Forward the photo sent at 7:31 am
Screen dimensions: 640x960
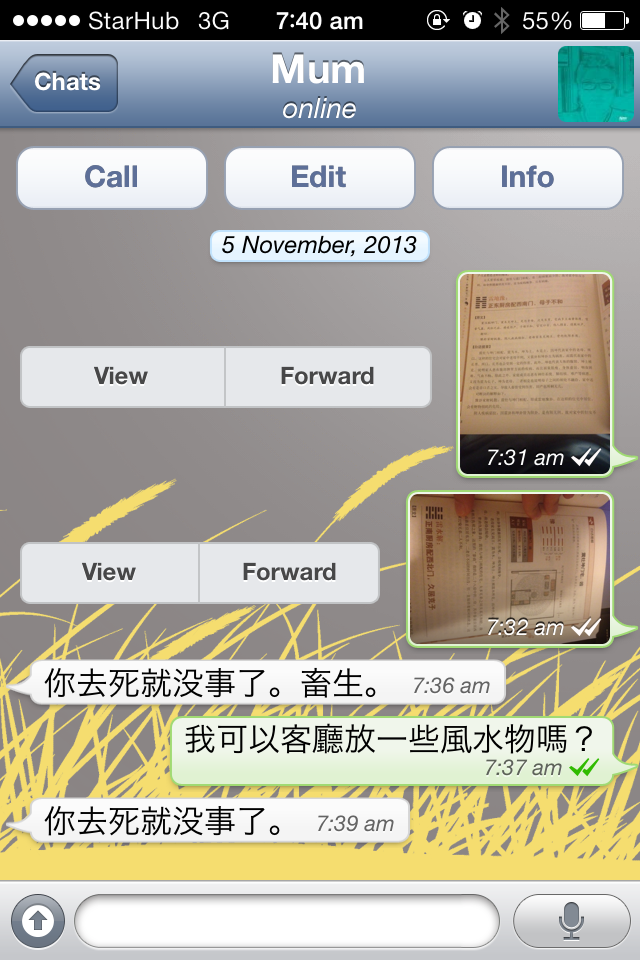(x=327, y=377)
